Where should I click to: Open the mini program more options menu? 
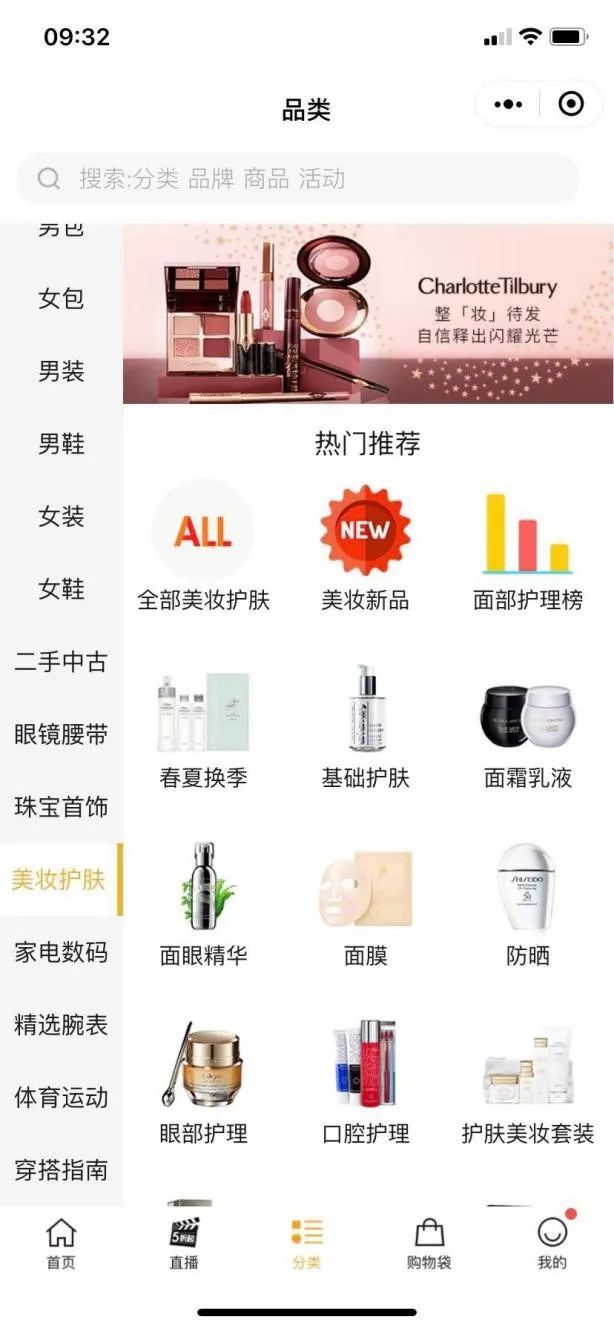point(508,104)
